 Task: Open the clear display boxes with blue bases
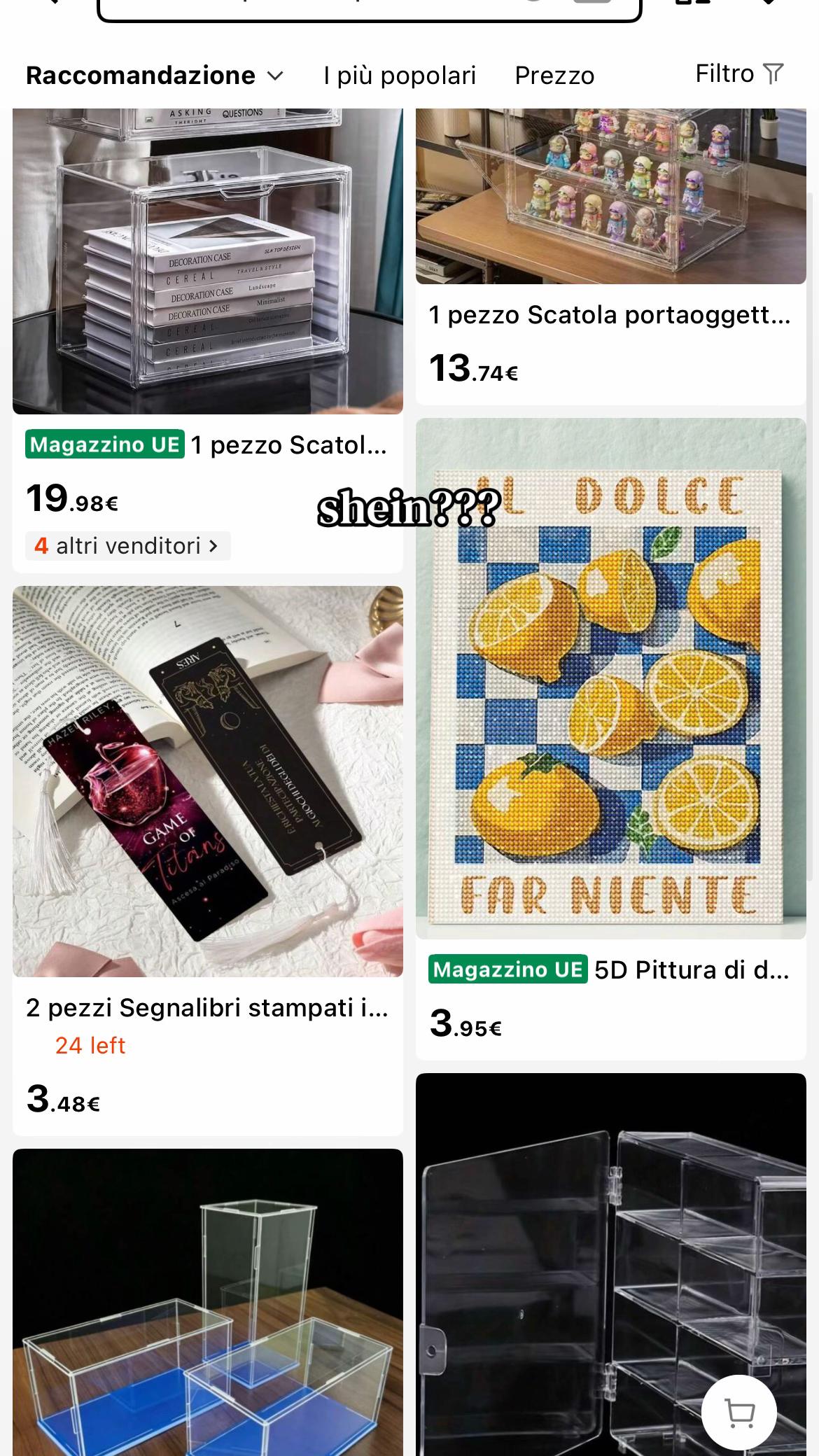click(x=207, y=1302)
